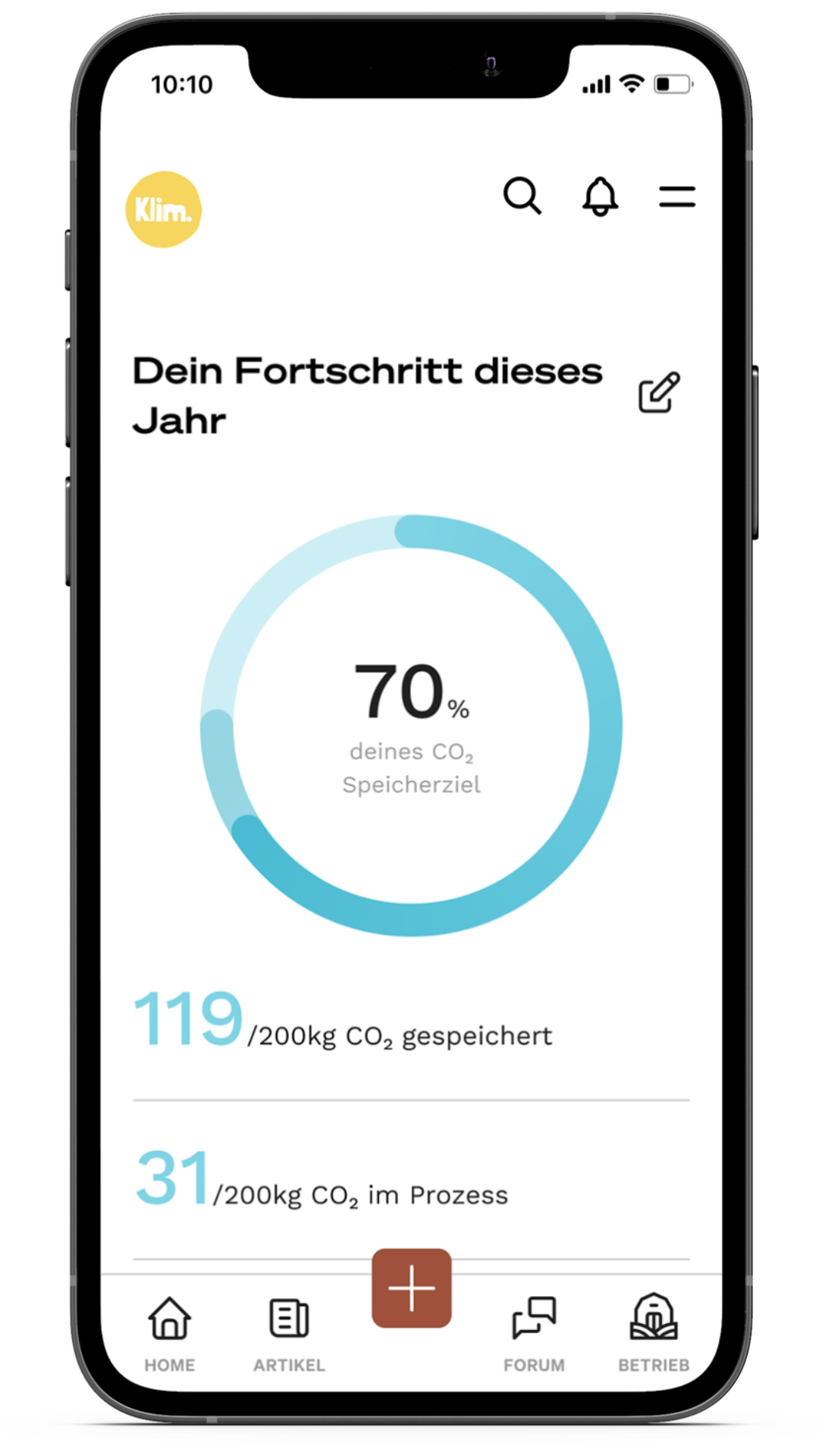Tap the red plus button
Viewport: 819px width, 1456px height.
pos(412,1288)
